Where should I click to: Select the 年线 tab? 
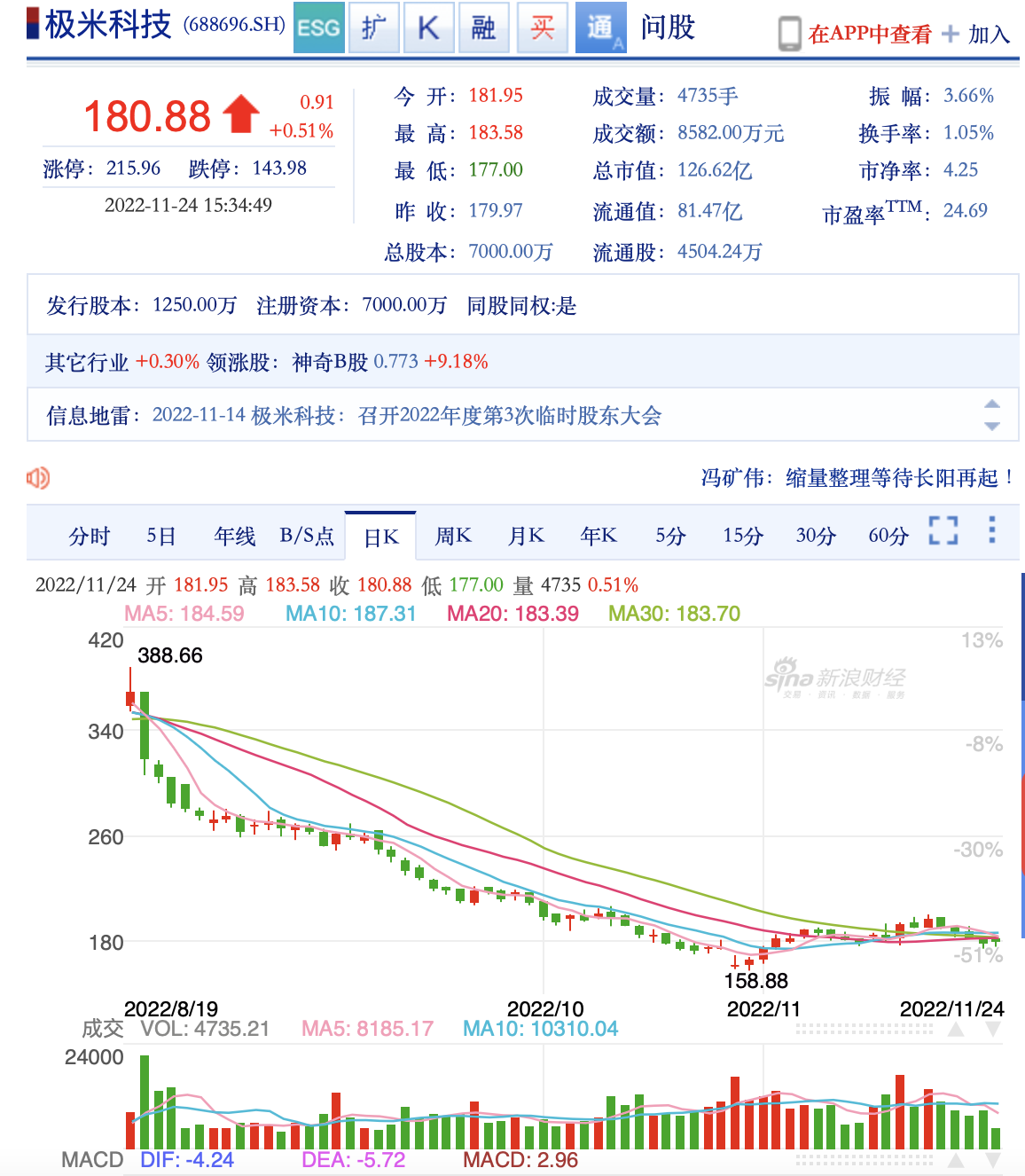(x=234, y=536)
